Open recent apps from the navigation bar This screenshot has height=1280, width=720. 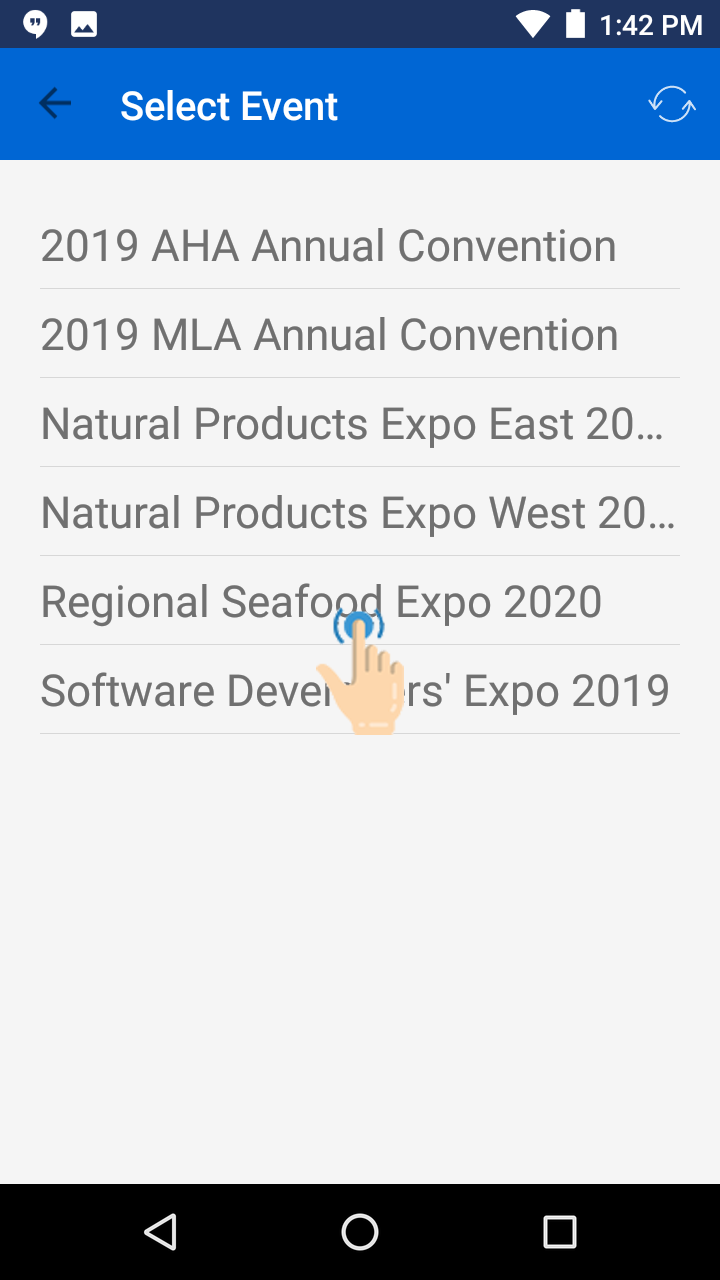560,1232
